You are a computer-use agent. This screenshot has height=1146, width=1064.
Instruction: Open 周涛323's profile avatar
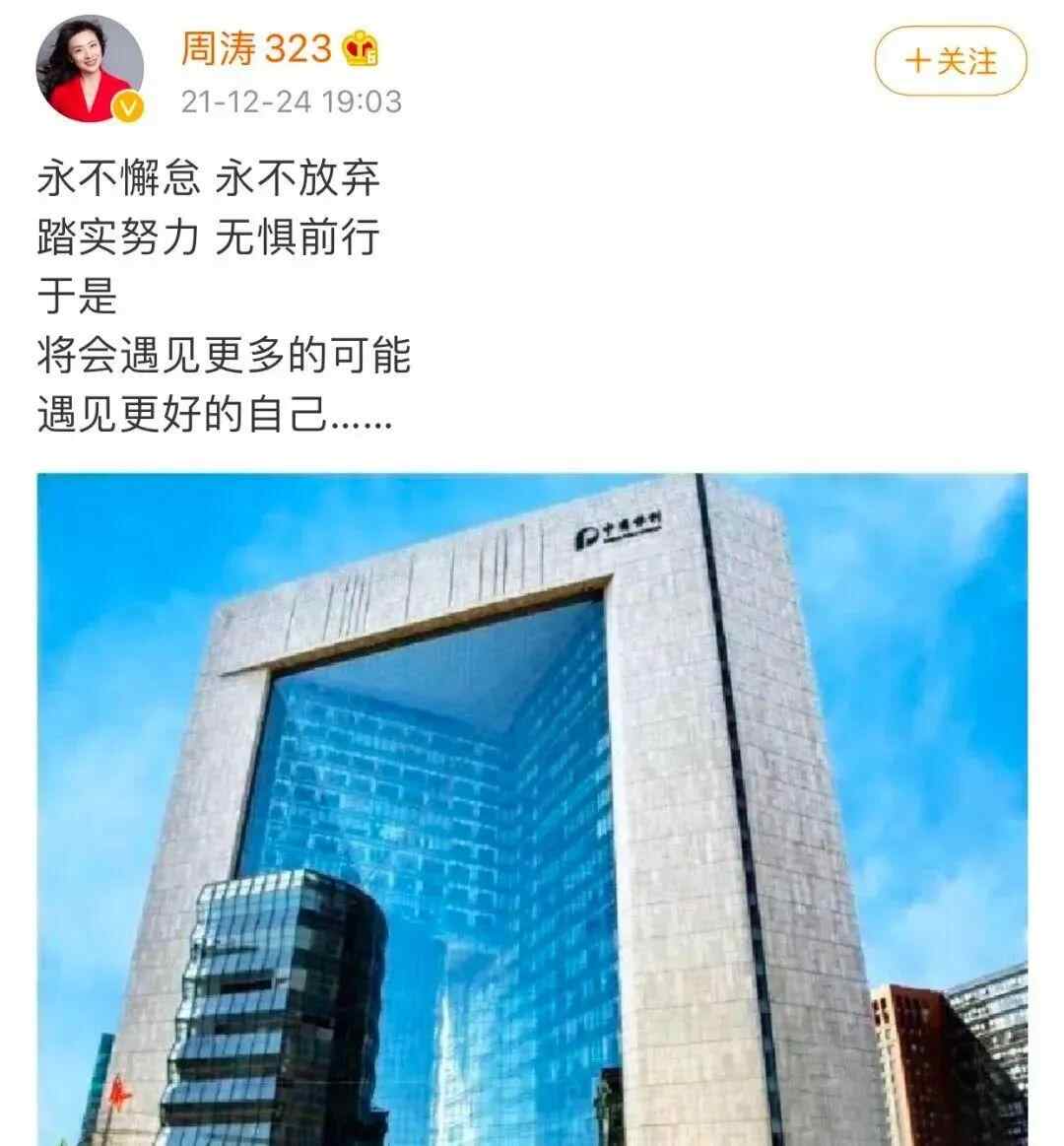point(90,68)
